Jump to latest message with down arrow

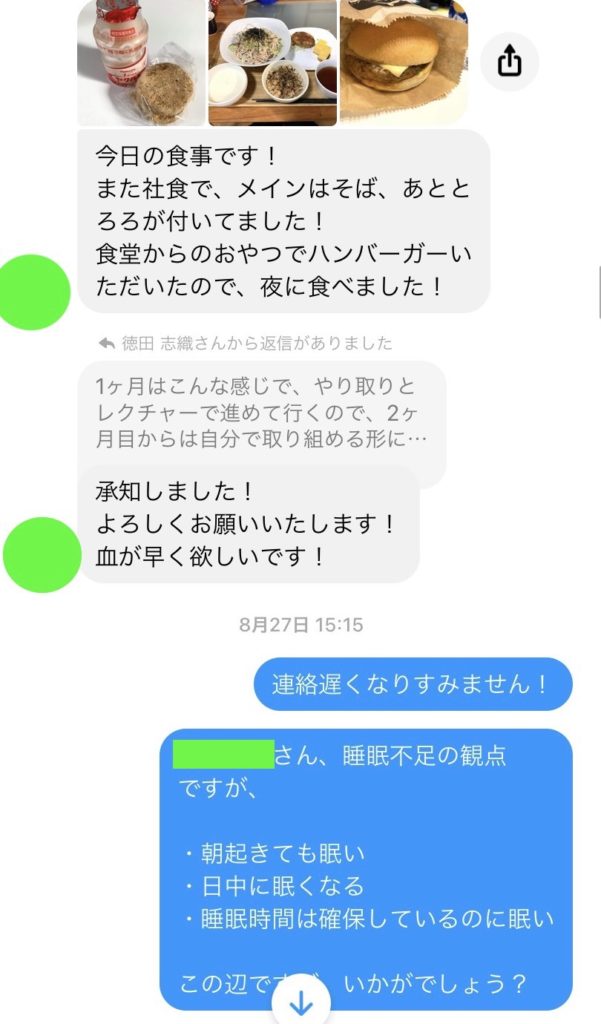[x=301, y=1001]
